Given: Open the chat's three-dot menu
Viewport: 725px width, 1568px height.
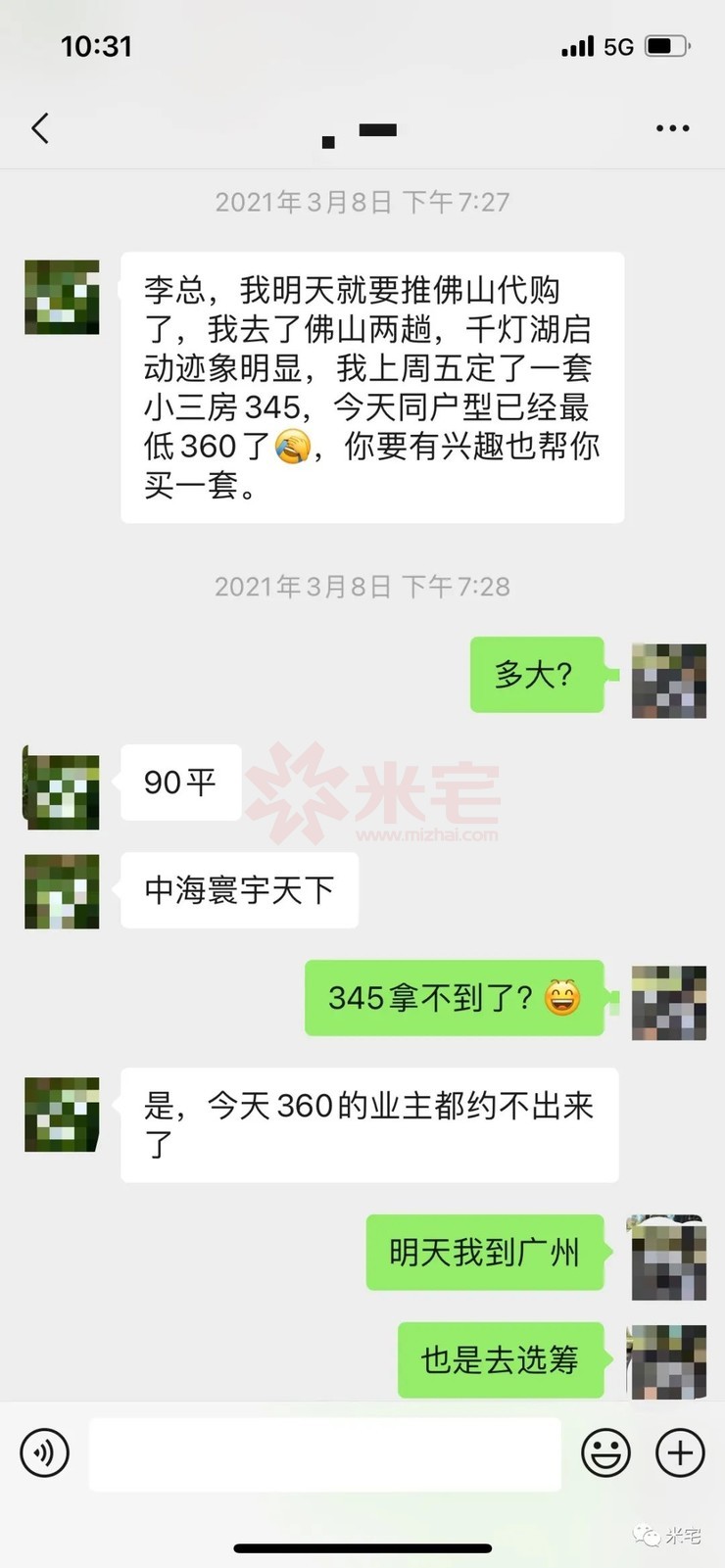Looking at the screenshot, I should [672, 128].
